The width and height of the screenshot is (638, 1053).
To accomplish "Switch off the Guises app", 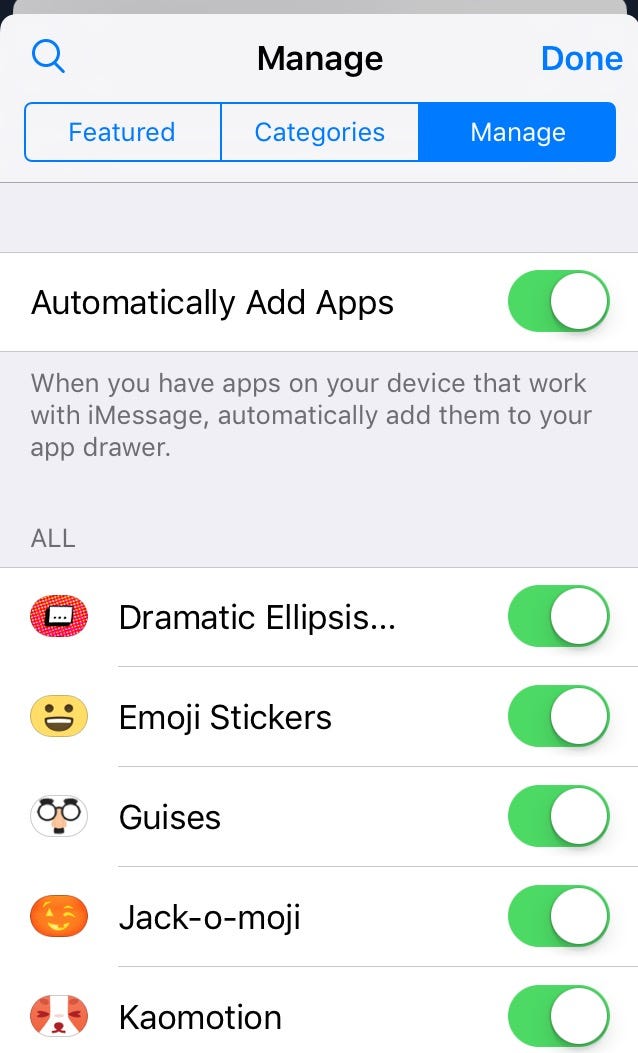I will coord(558,817).
